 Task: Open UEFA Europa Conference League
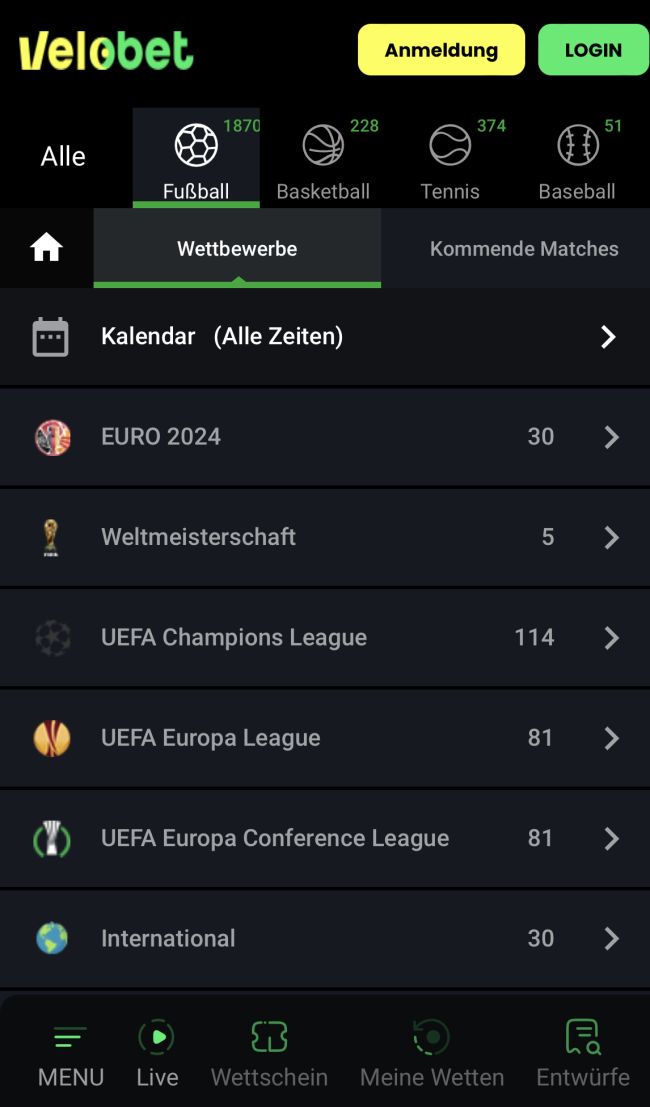324,838
